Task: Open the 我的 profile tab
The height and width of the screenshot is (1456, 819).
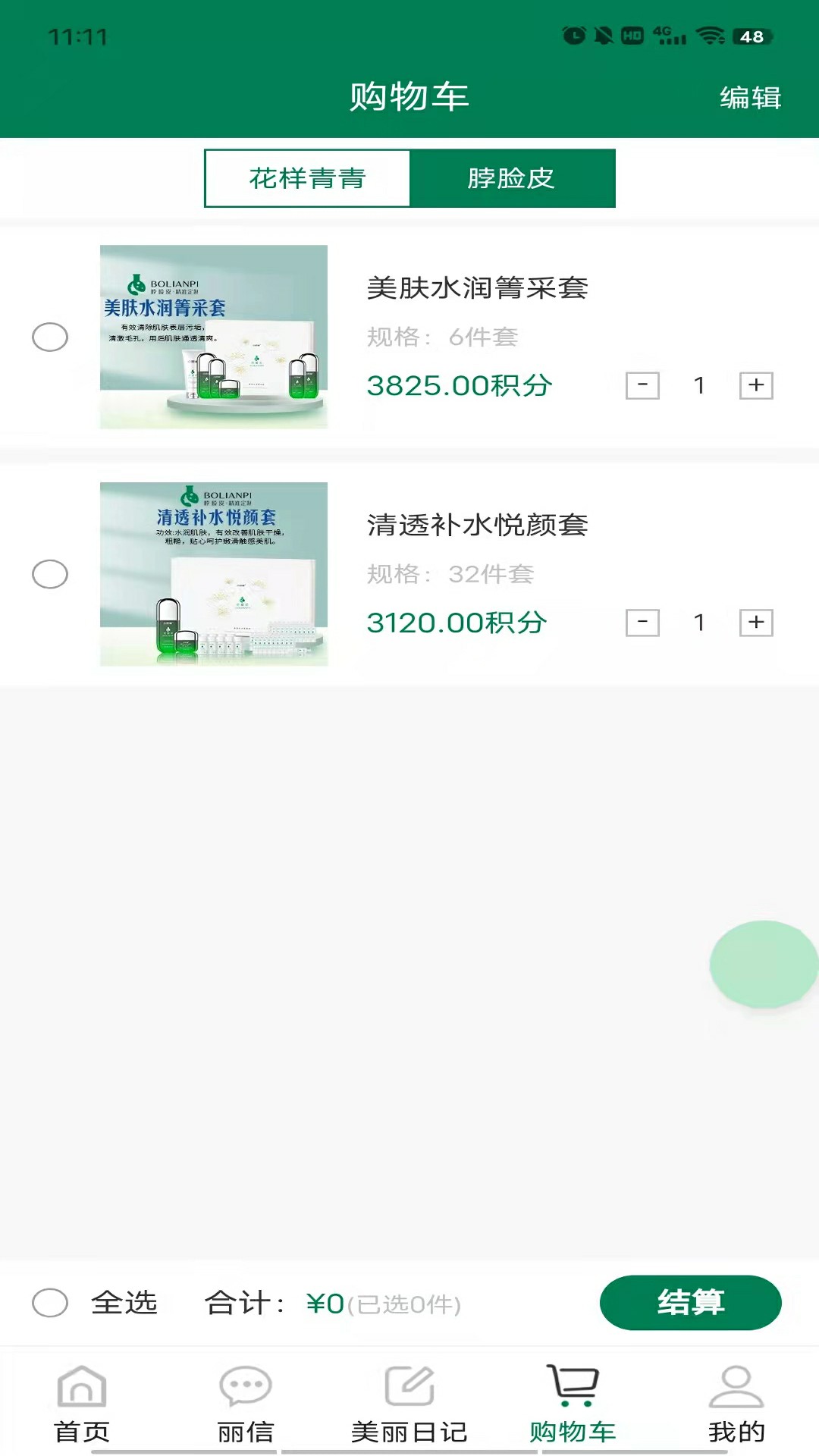Action: point(736,1404)
